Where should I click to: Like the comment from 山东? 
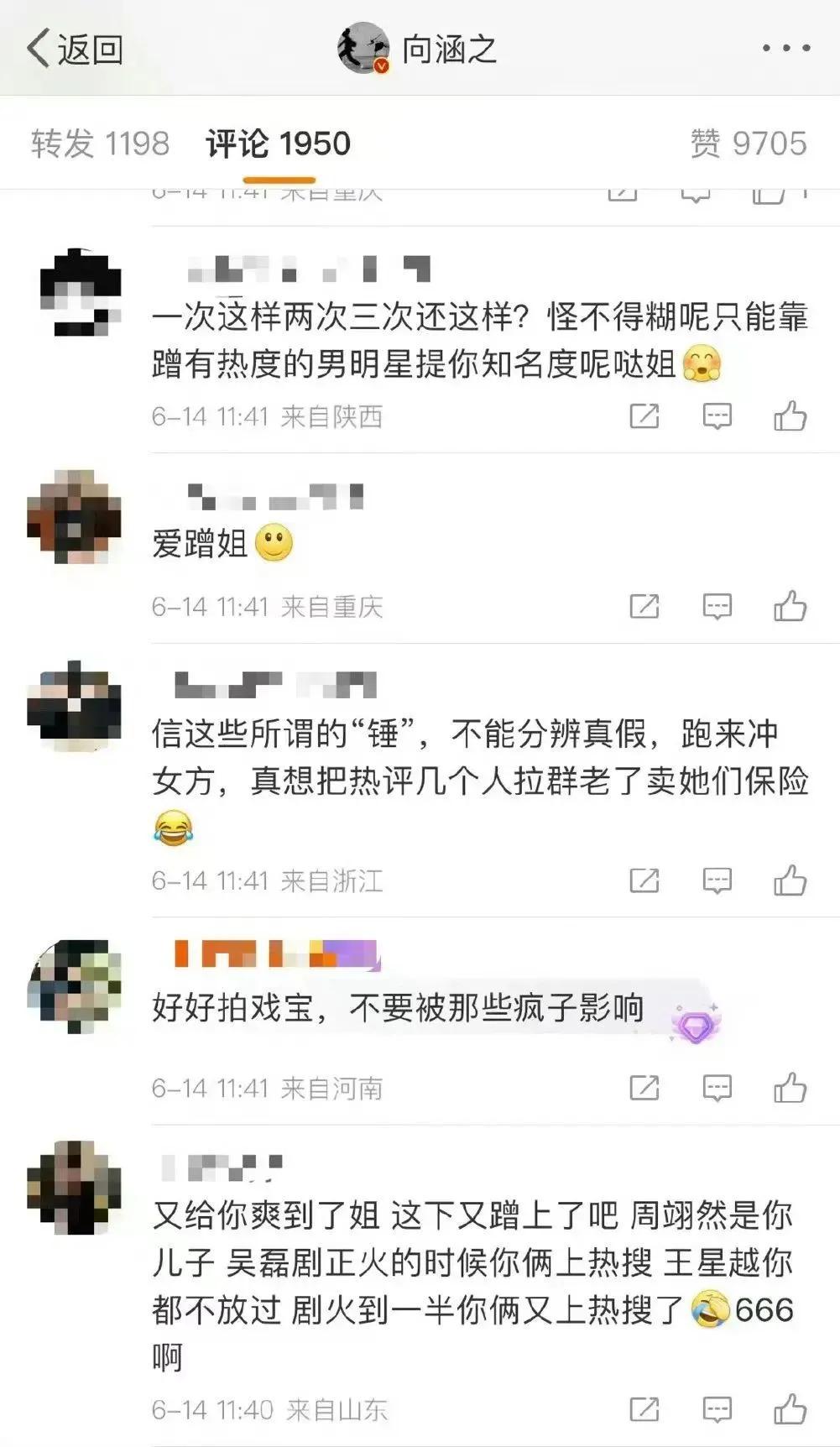point(790,1410)
